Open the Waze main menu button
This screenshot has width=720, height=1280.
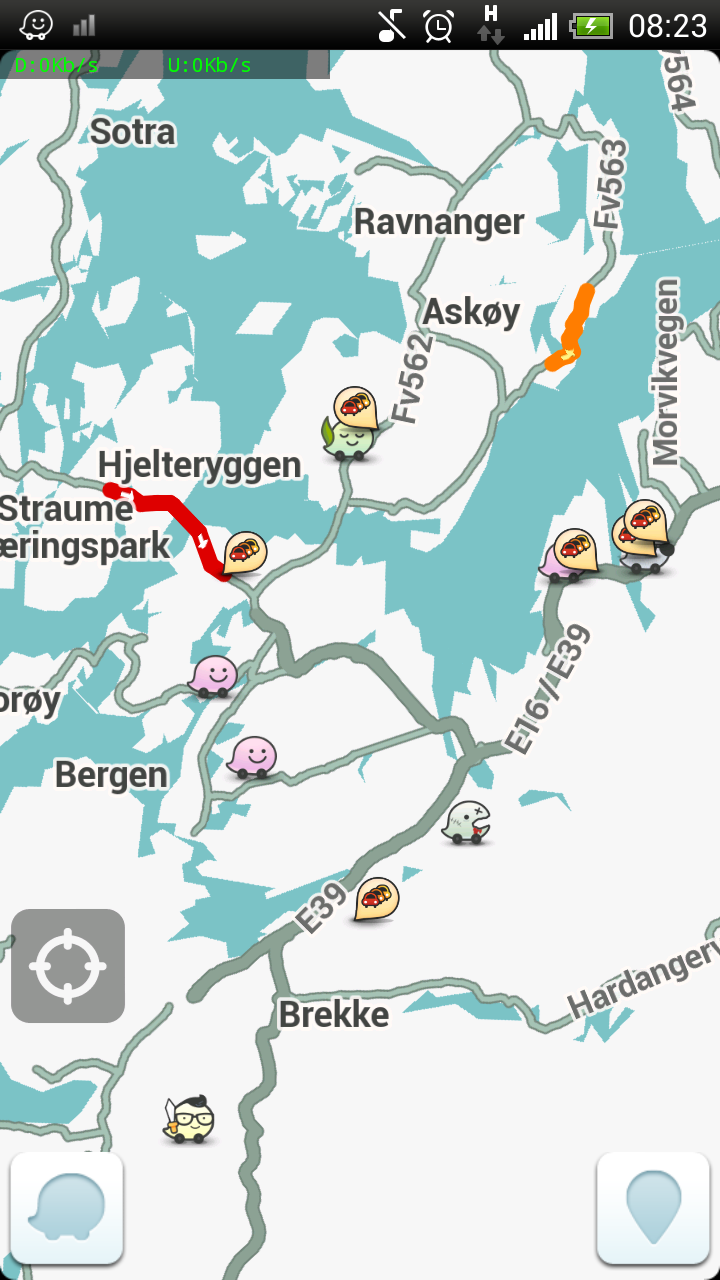click(x=67, y=1208)
